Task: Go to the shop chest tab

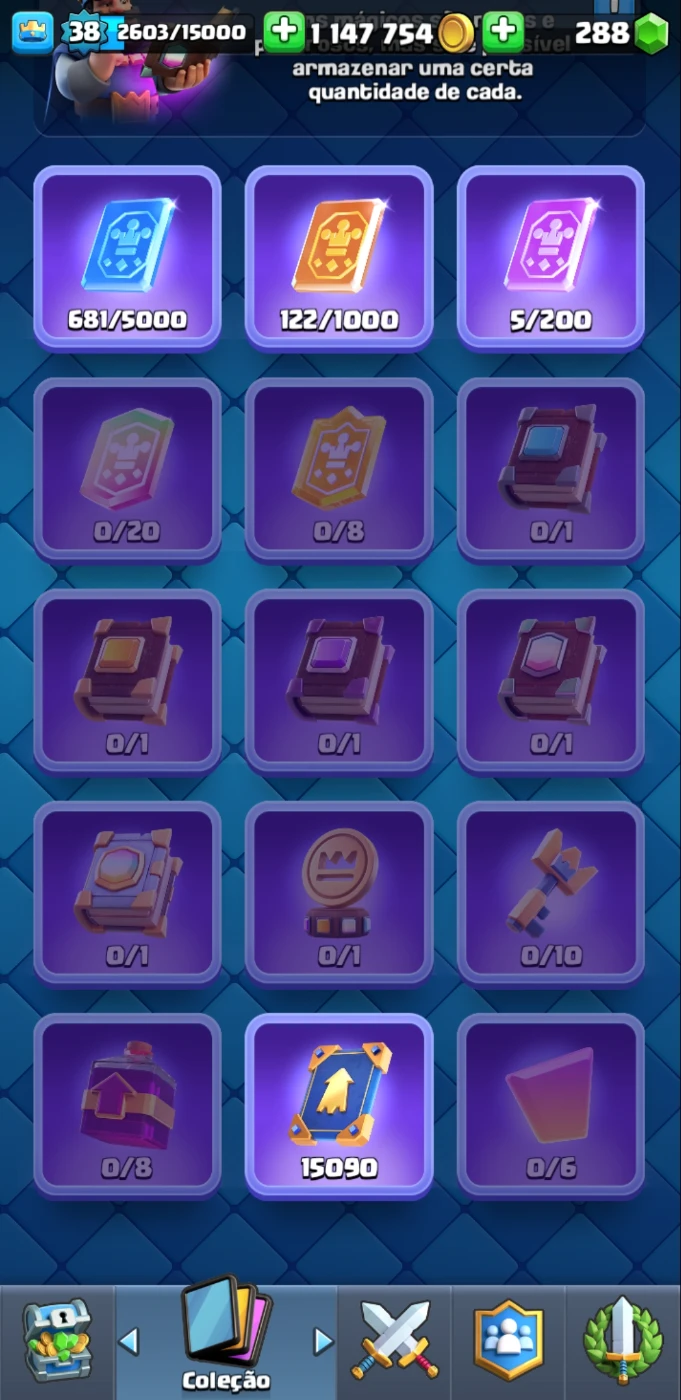Action: (x=57, y=1342)
